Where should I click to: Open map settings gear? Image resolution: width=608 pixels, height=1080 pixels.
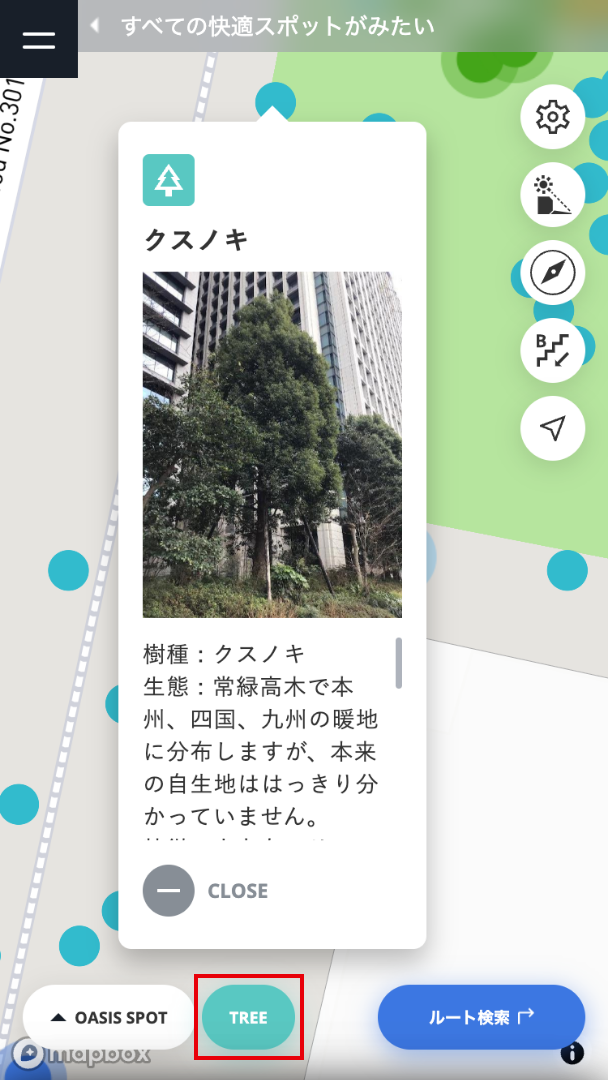coord(552,118)
